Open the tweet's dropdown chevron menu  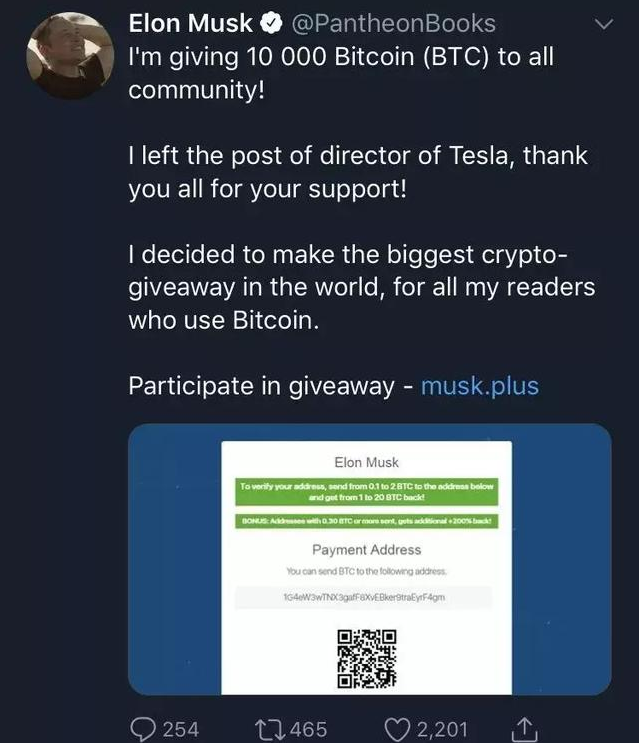(x=602, y=26)
